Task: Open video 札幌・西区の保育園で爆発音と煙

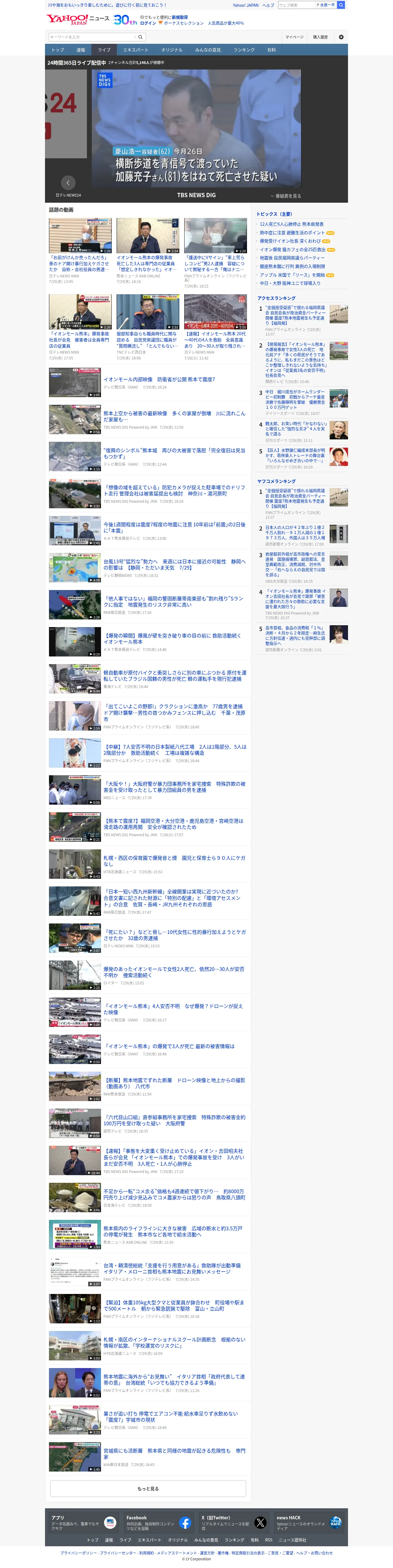Action: (174, 861)
